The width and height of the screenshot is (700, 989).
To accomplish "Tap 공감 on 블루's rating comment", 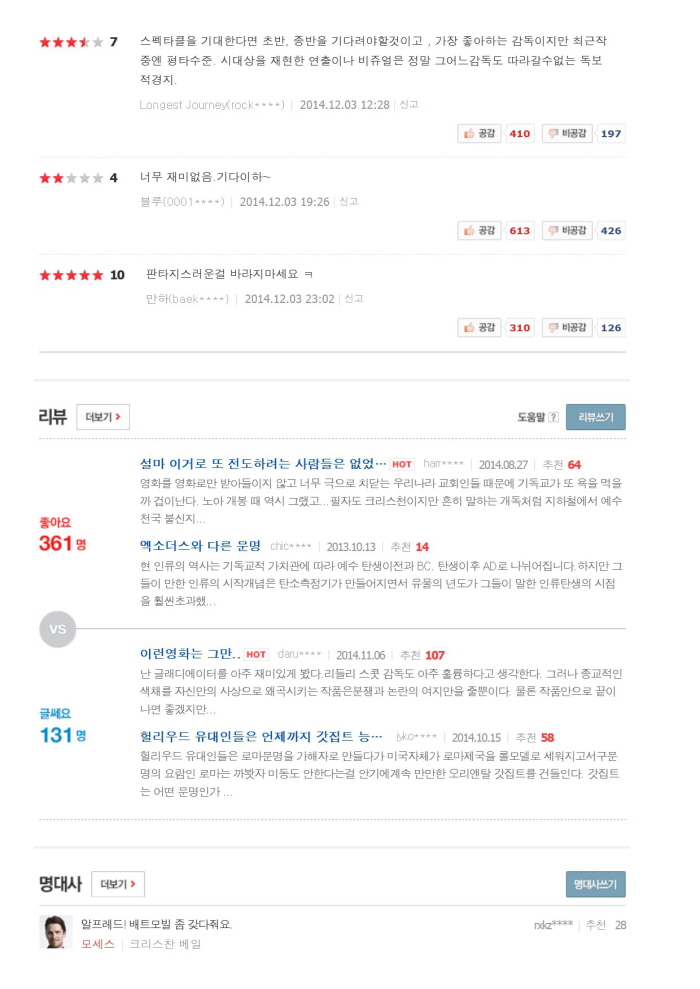I will pos(481,230).
